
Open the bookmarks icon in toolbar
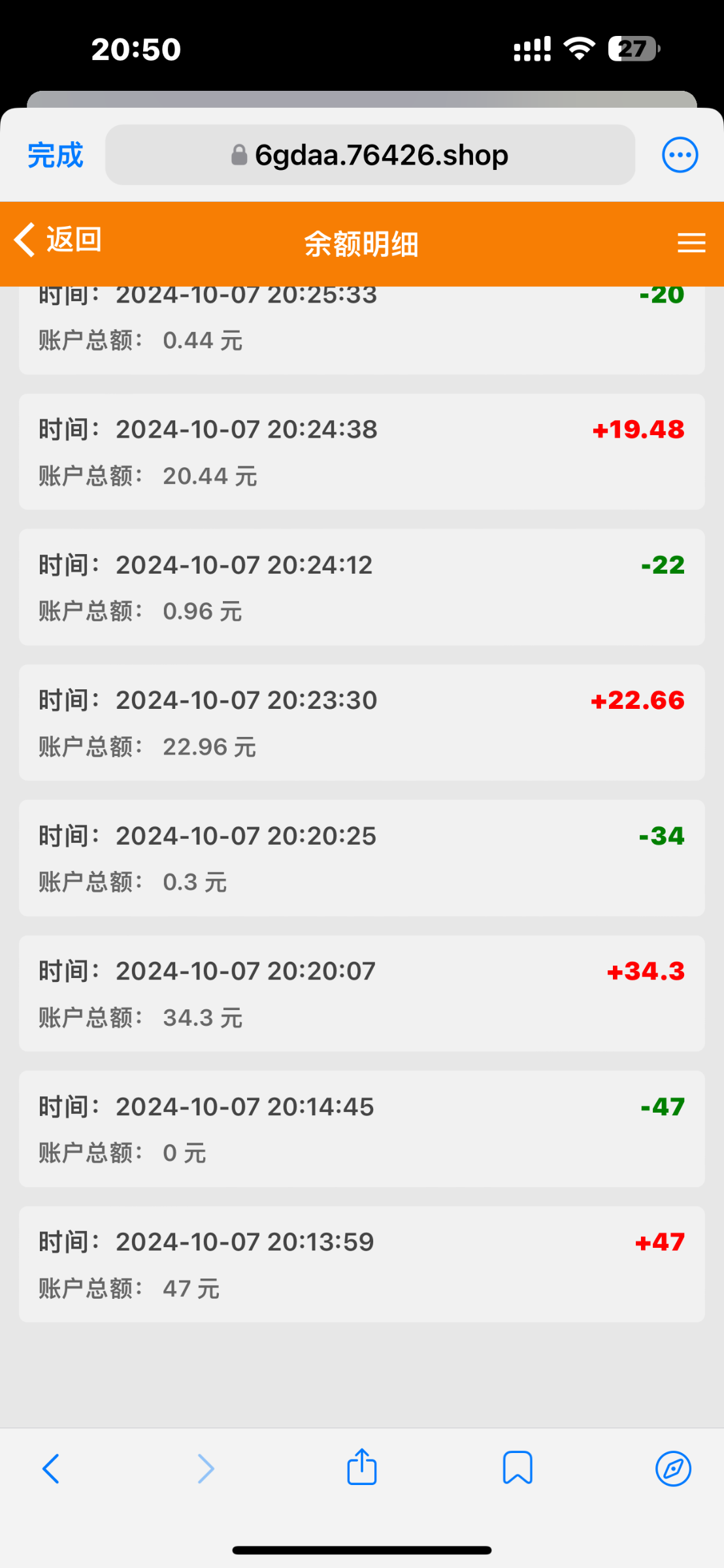[x=518, y=1469]
